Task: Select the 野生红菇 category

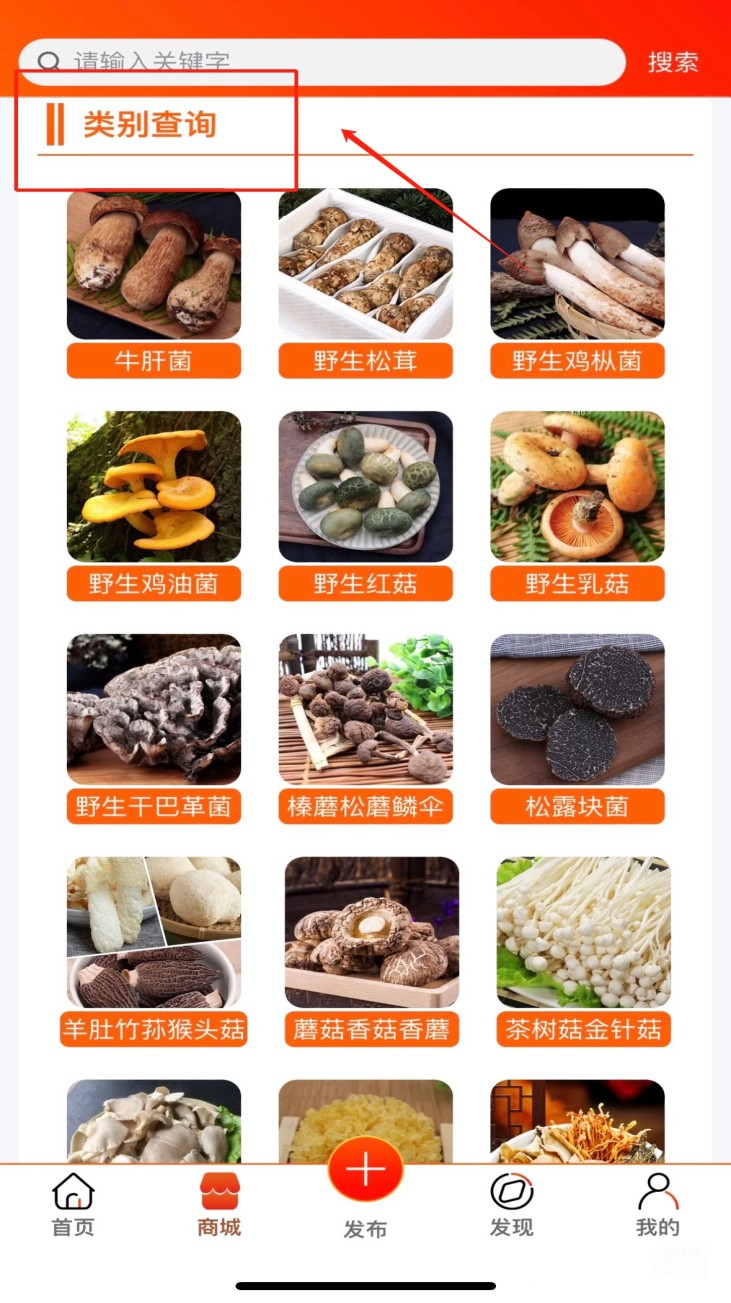Action: tap(365, 506)
